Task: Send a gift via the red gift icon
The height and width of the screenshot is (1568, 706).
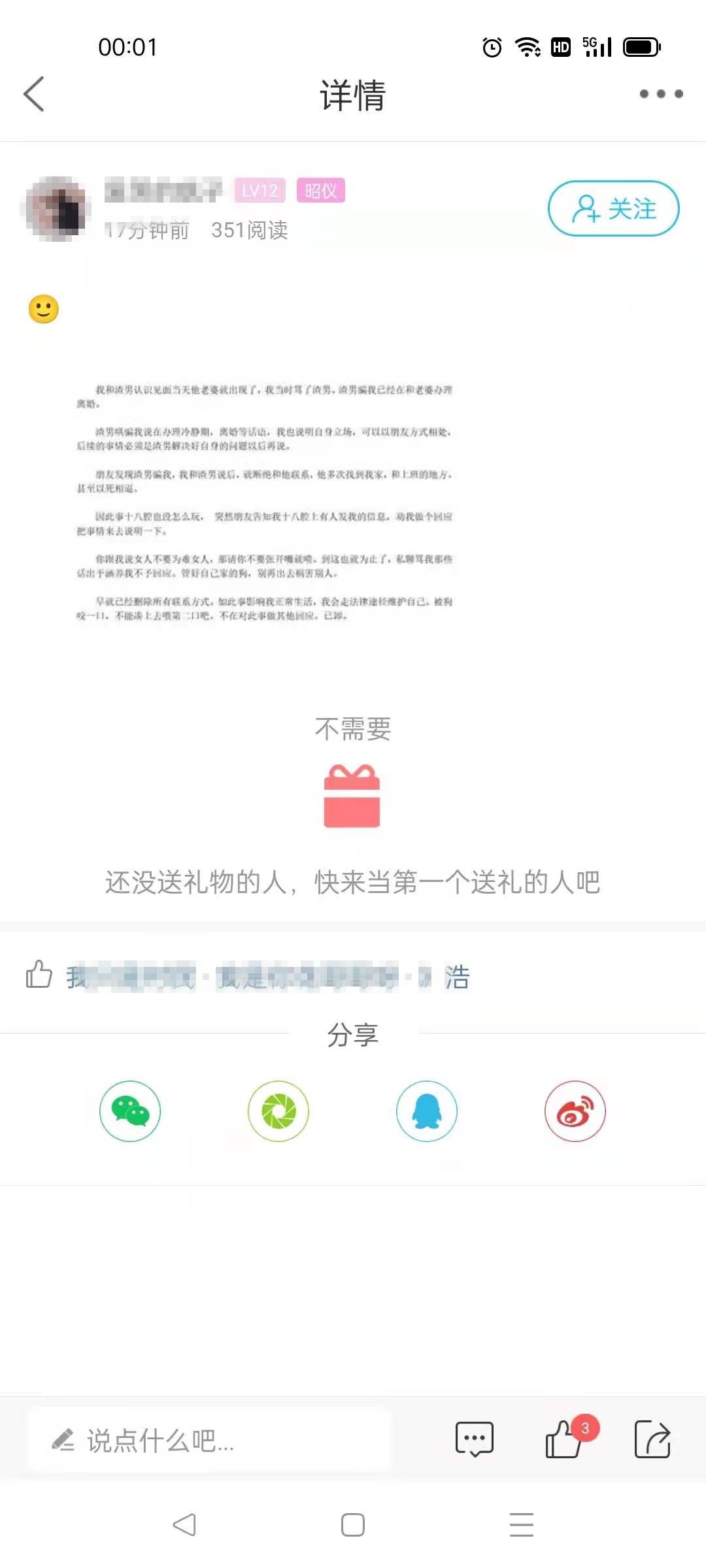Action: tap(352, 796)
